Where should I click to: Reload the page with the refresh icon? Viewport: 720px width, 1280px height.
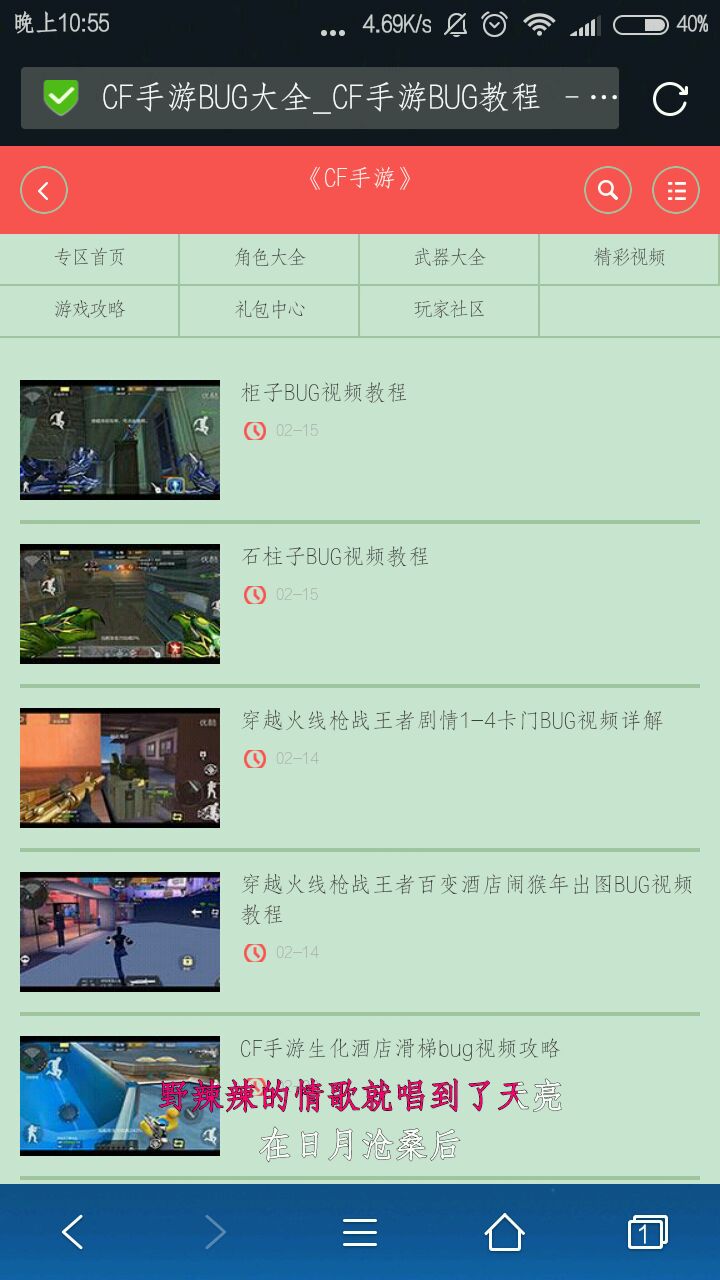669,98
